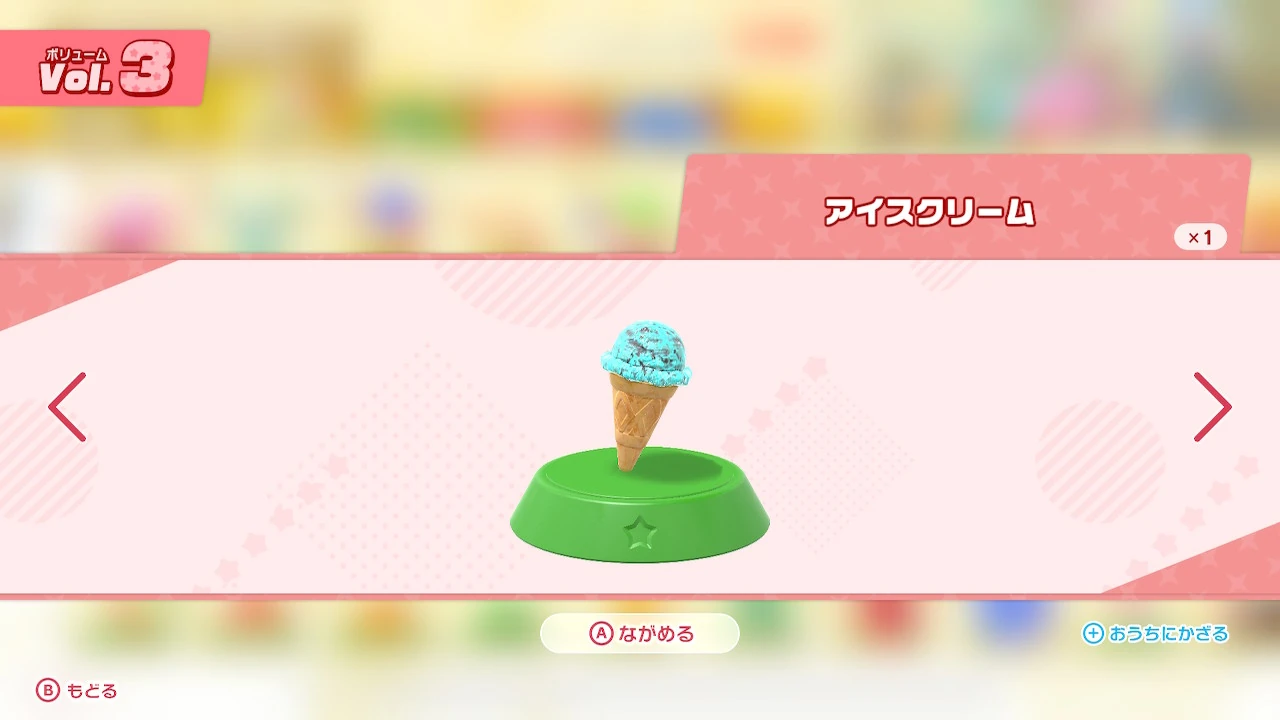
Task: Go to the next figure with right arrow
Action: tap(1212, 407)
